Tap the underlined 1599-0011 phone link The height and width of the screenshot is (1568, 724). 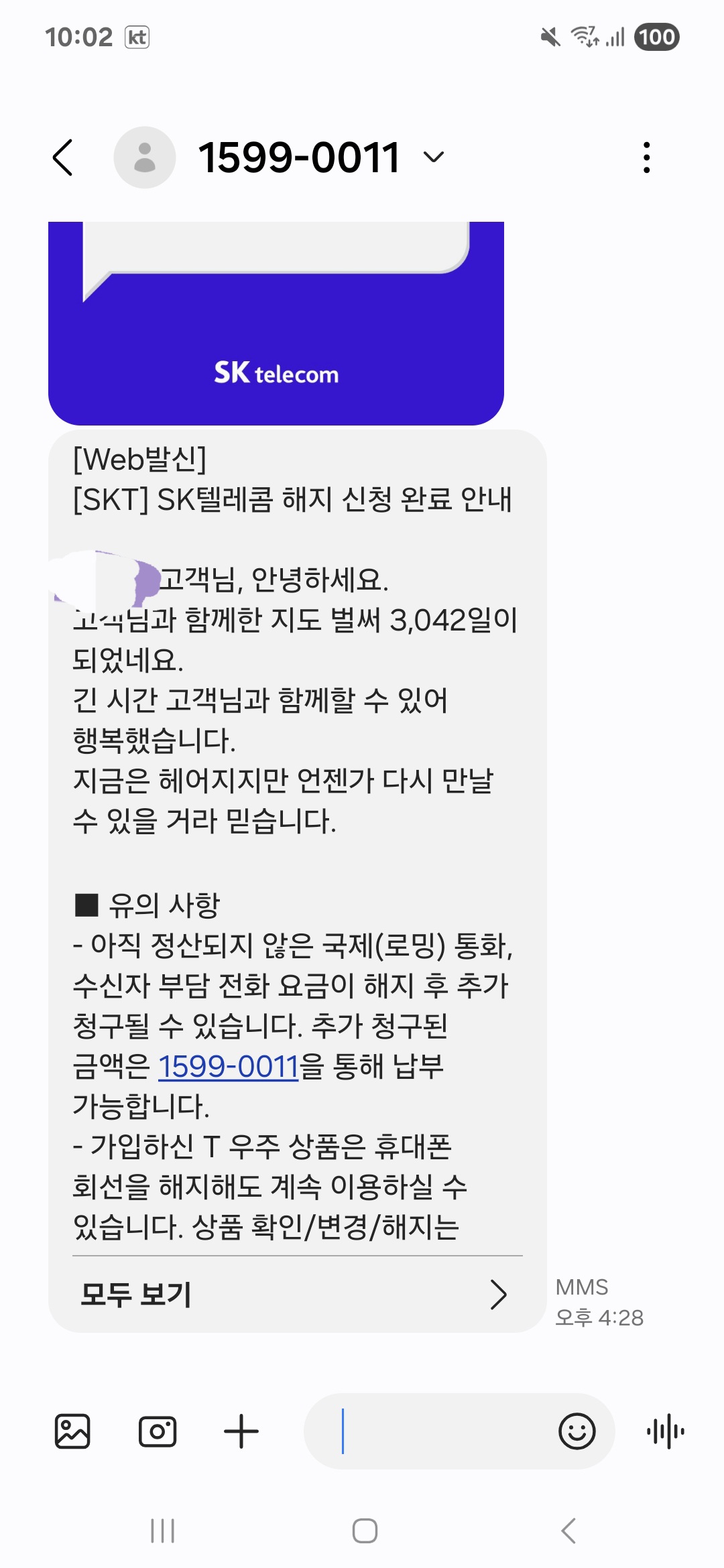click(x=229, y=1066)
